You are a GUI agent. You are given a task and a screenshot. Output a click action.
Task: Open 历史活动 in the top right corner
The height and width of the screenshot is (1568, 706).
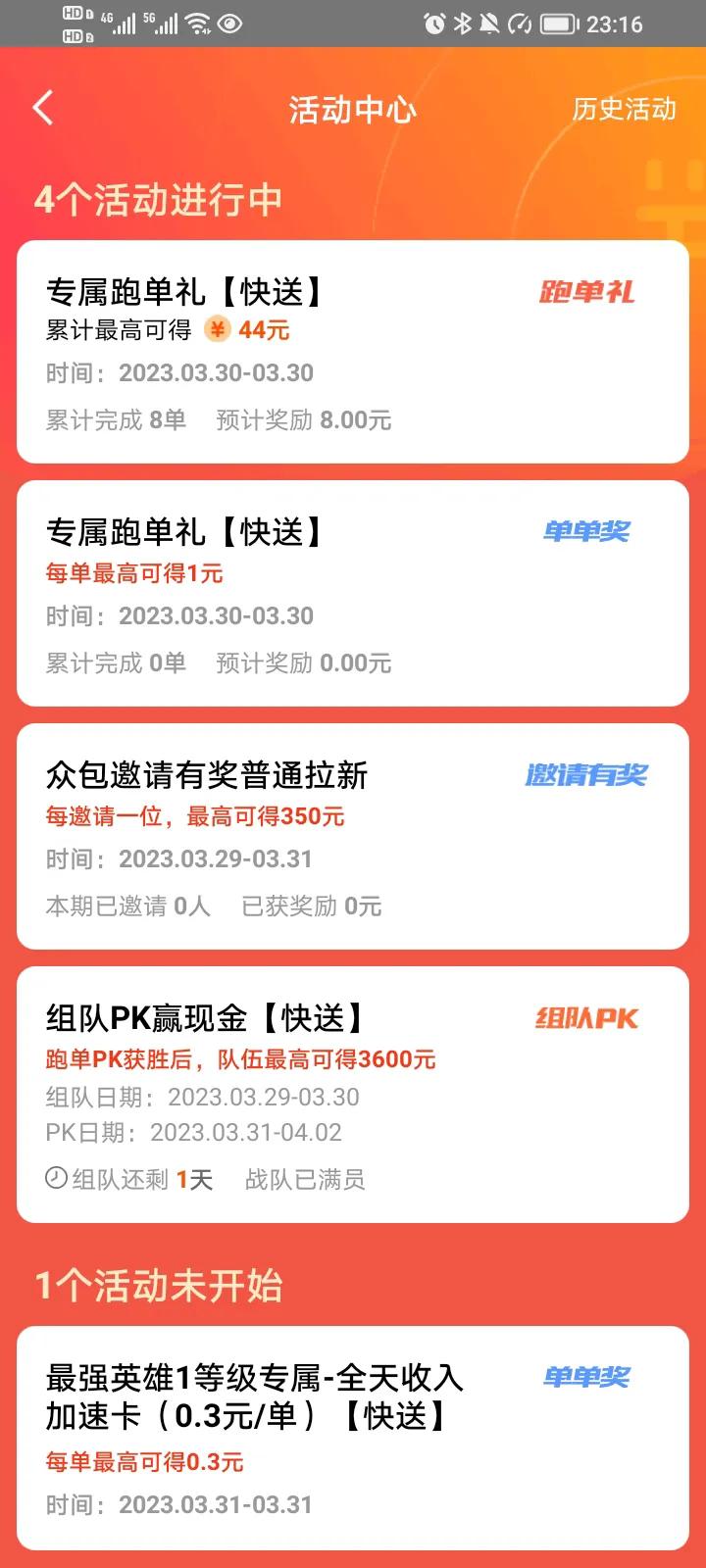tap(624, 110)
